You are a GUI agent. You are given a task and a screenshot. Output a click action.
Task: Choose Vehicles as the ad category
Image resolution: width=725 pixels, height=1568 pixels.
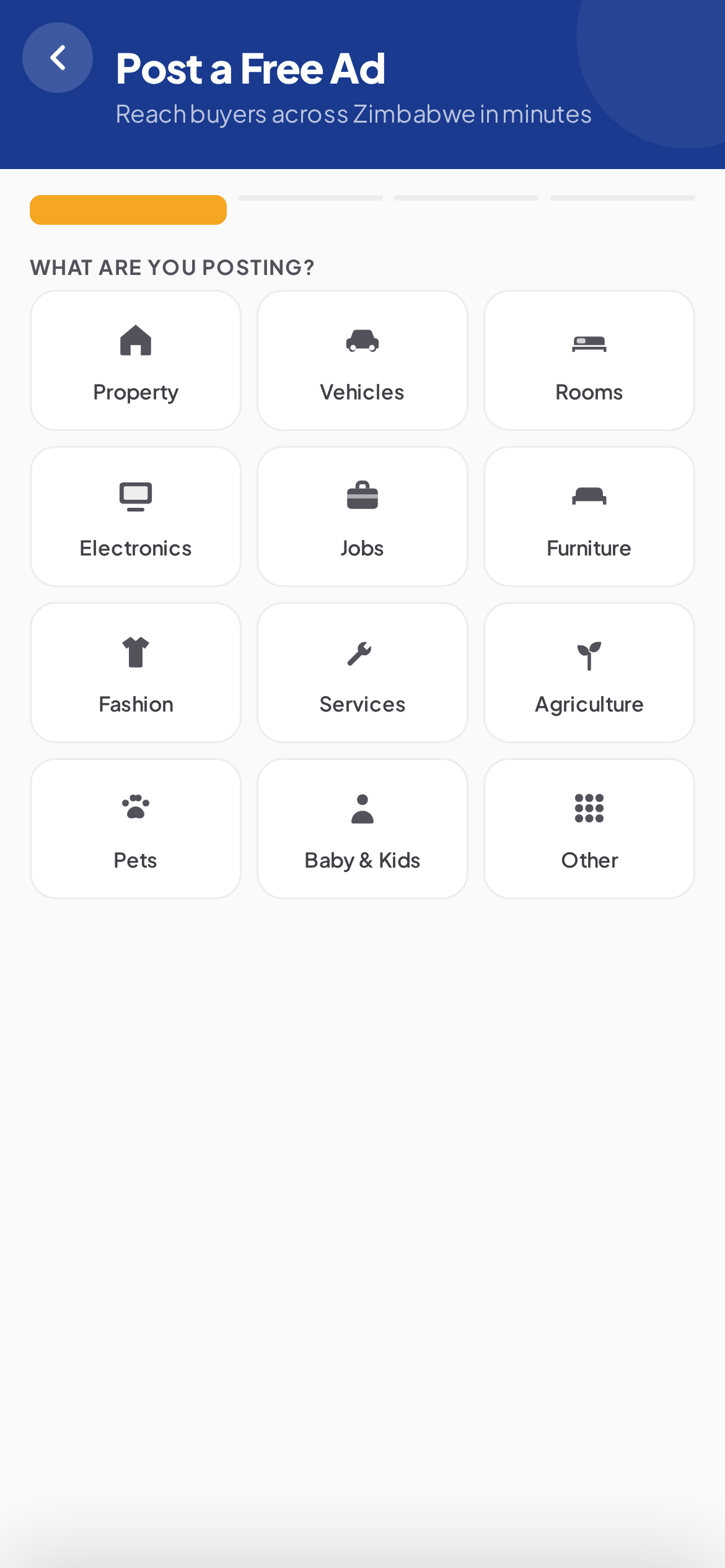tap(362, 360)
